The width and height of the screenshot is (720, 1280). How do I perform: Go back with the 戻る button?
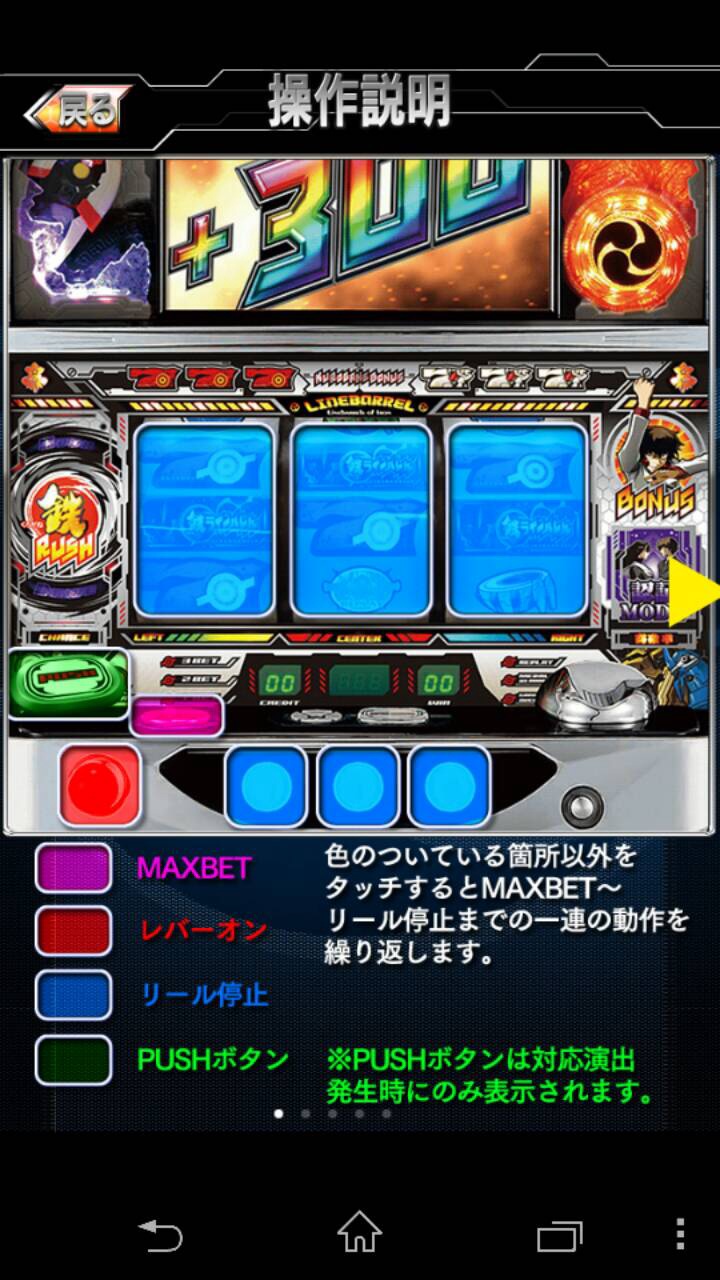[x=79, y=109]
